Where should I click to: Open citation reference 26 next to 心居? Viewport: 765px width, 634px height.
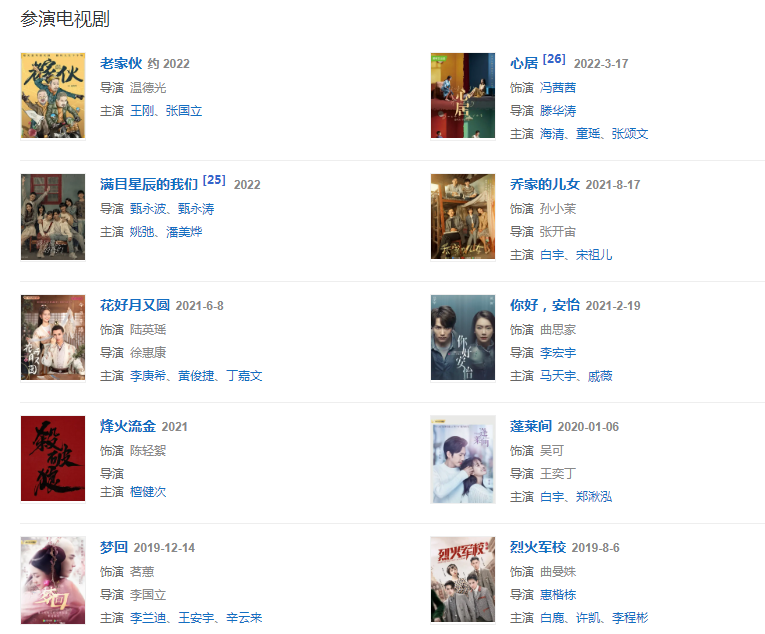(554, 59)
